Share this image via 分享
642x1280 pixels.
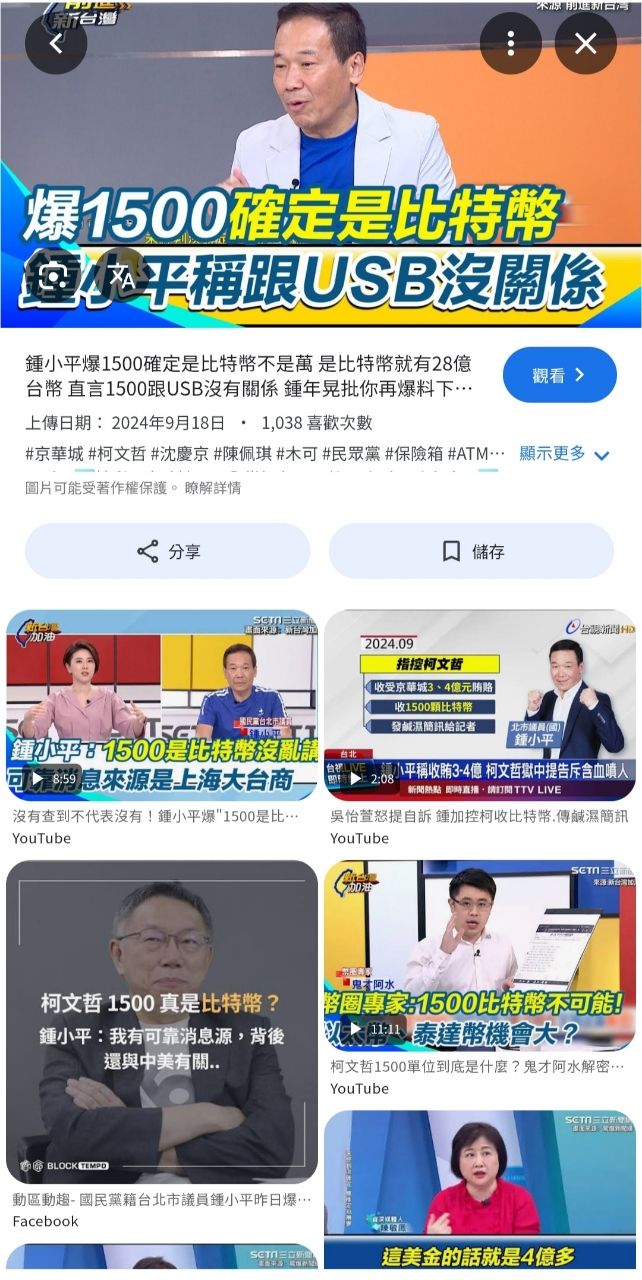click(x=168, y=551)
